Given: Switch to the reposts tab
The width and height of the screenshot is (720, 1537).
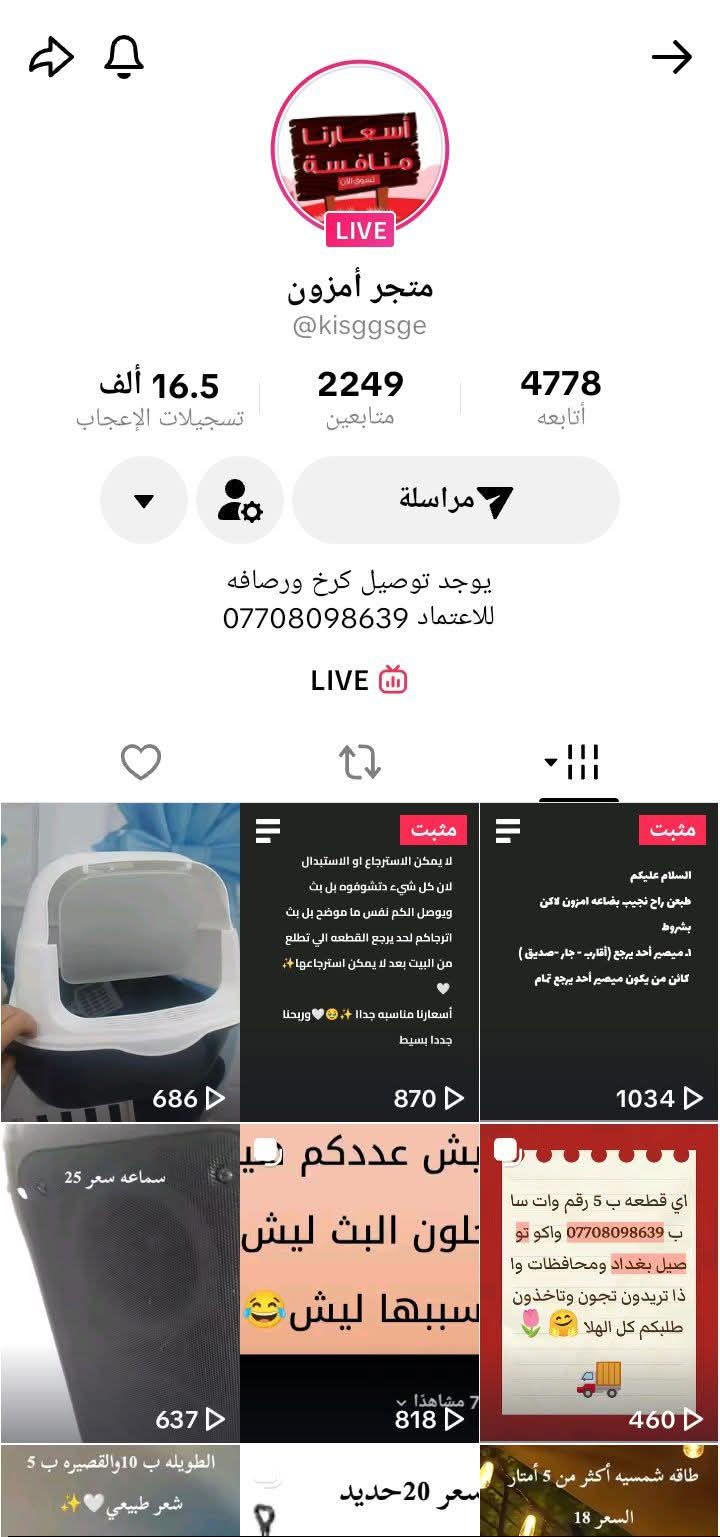Looking at the screenshot, I should point(360,762).
